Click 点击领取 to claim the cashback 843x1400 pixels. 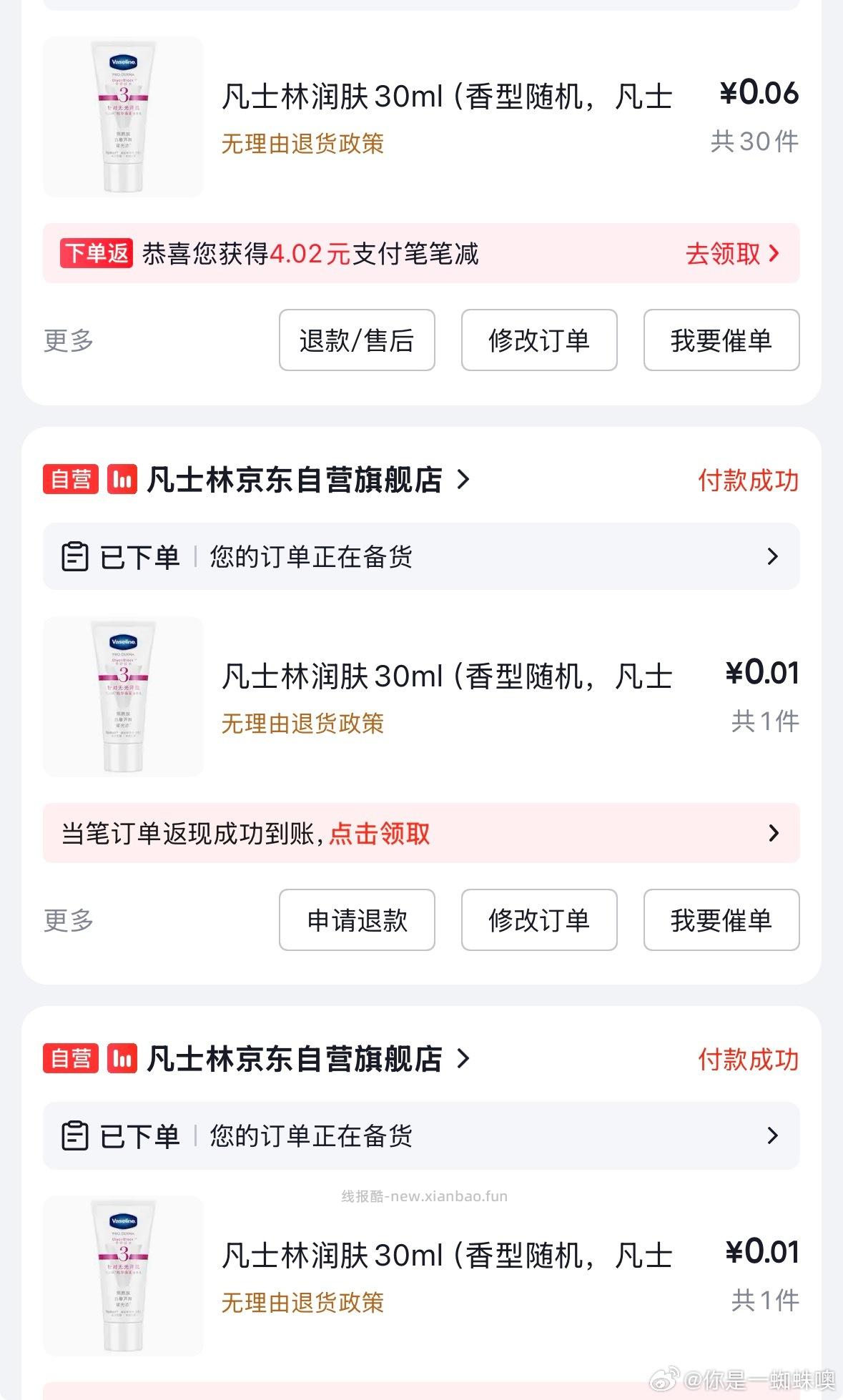click(x=379, y=834)
